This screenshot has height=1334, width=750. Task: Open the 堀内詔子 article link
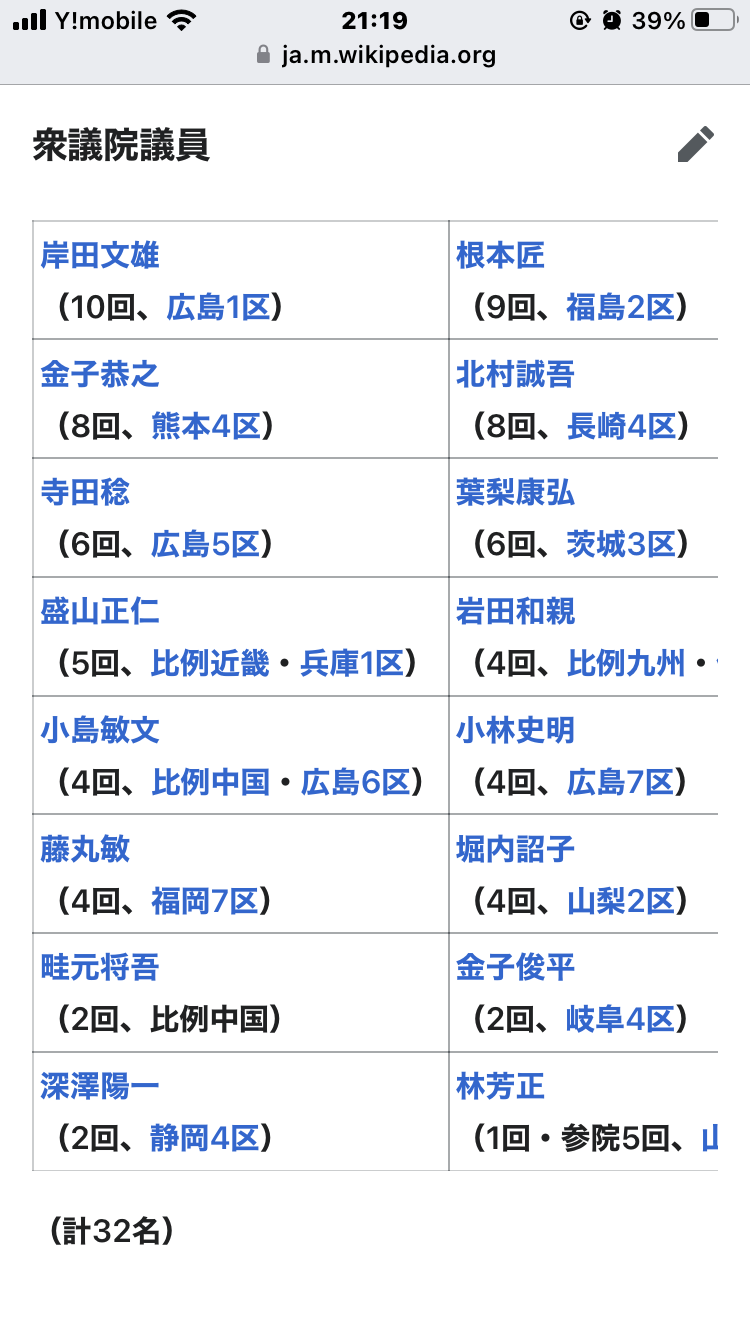pyautogui.click(x=515, y=849)
